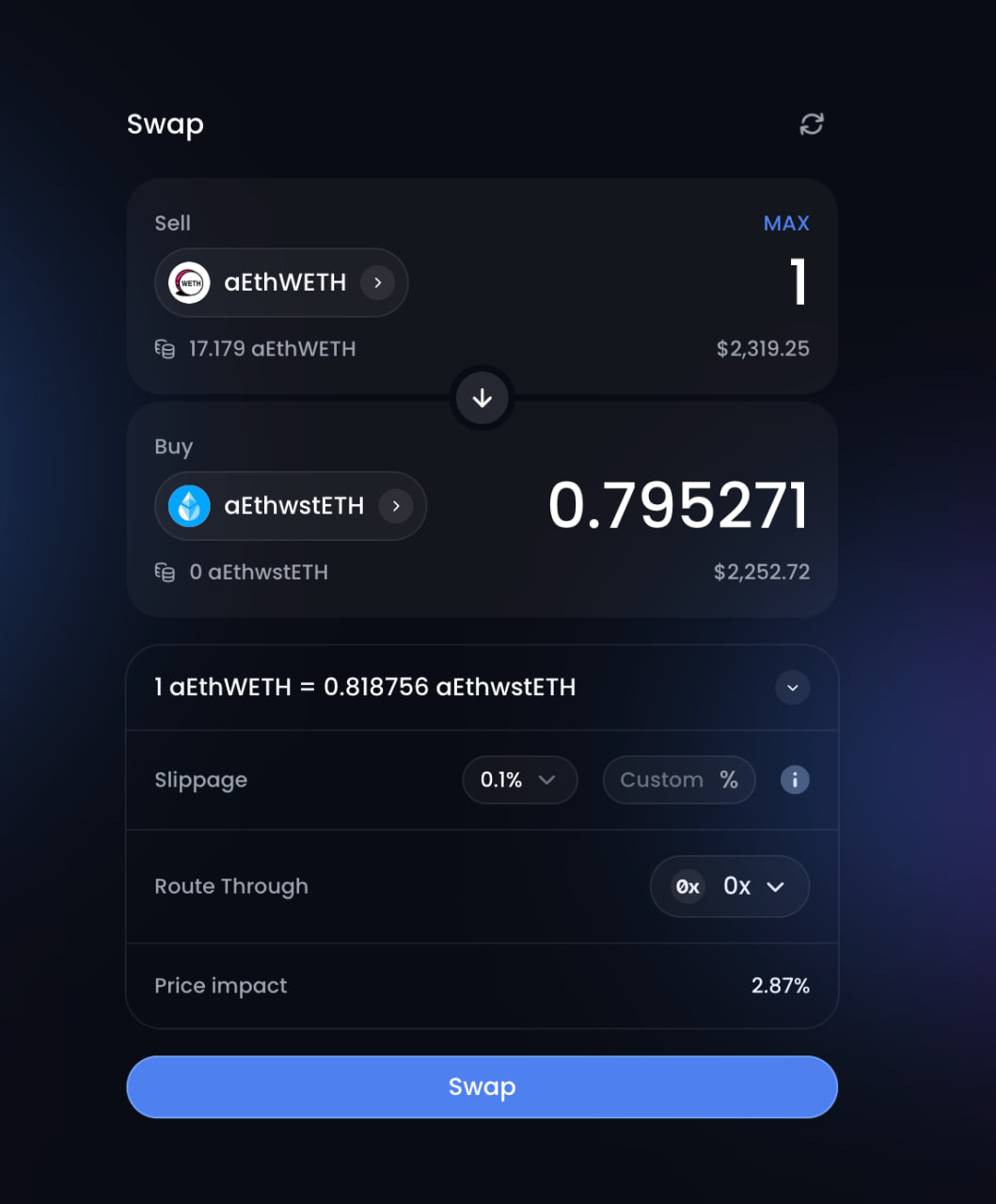
Task: Click the 0x logo in Route Through
Action: pyautogui.click(x=686, y=886)
